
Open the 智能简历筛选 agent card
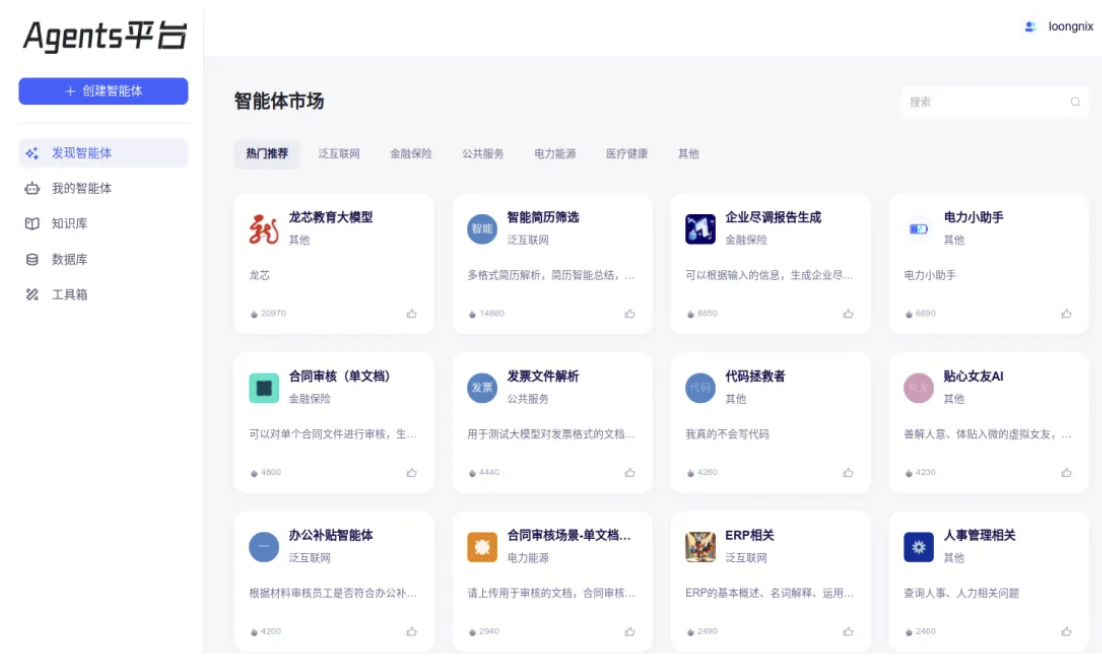pyautogui.click(x=552, y=262)
